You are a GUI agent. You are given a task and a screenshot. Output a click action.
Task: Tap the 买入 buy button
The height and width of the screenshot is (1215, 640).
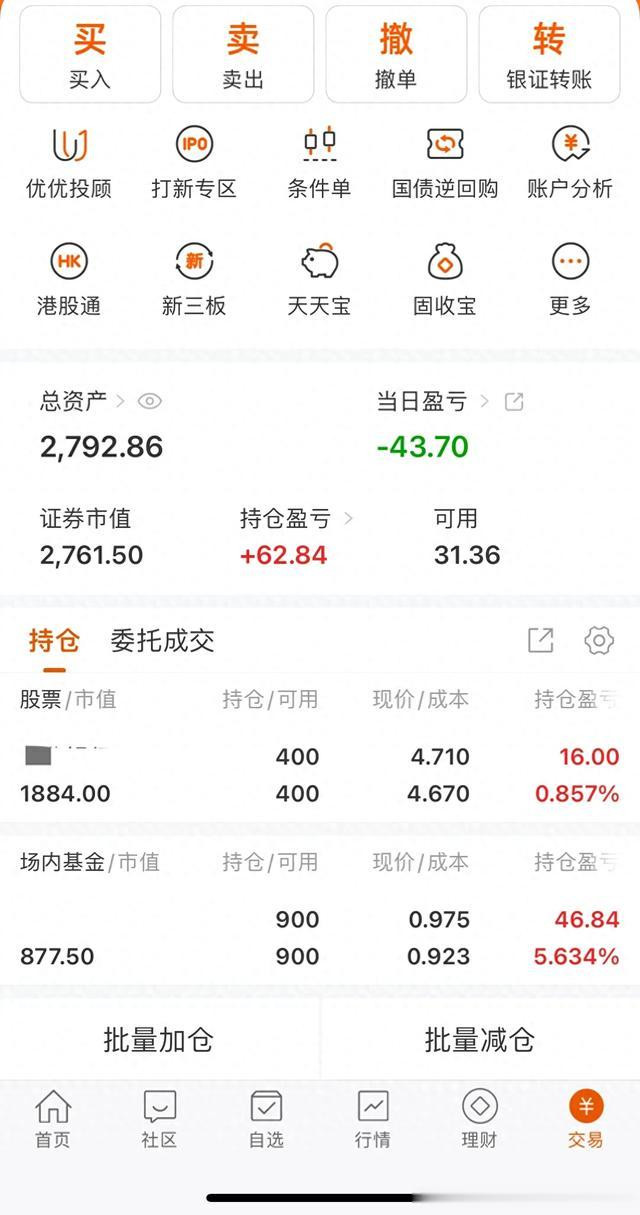tap(90, 54)
